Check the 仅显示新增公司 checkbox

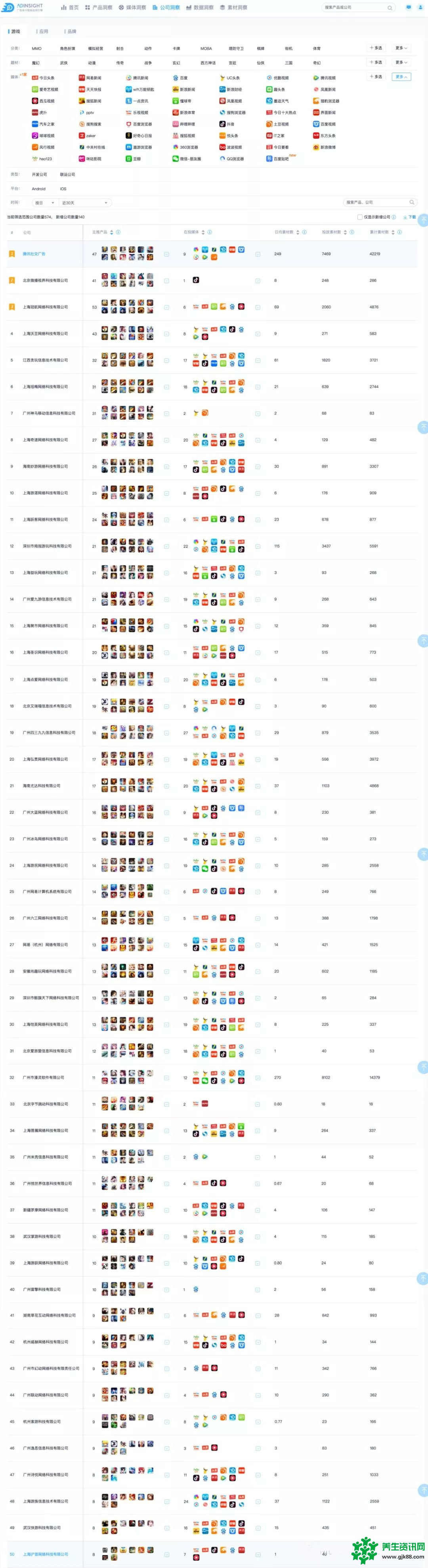(x=360, y=217)
